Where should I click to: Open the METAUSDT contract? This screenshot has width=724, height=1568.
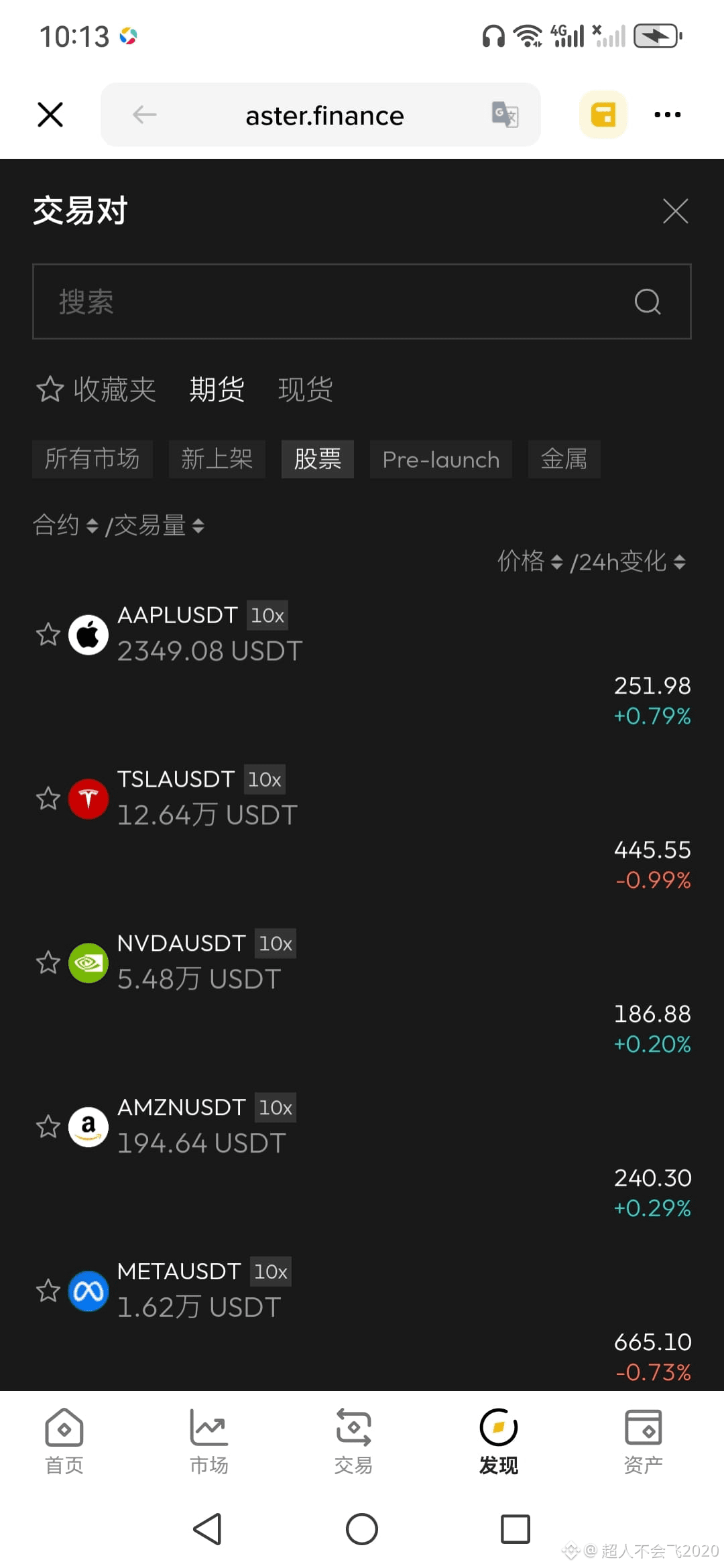pyautogui.click(x=178, y=1272)
